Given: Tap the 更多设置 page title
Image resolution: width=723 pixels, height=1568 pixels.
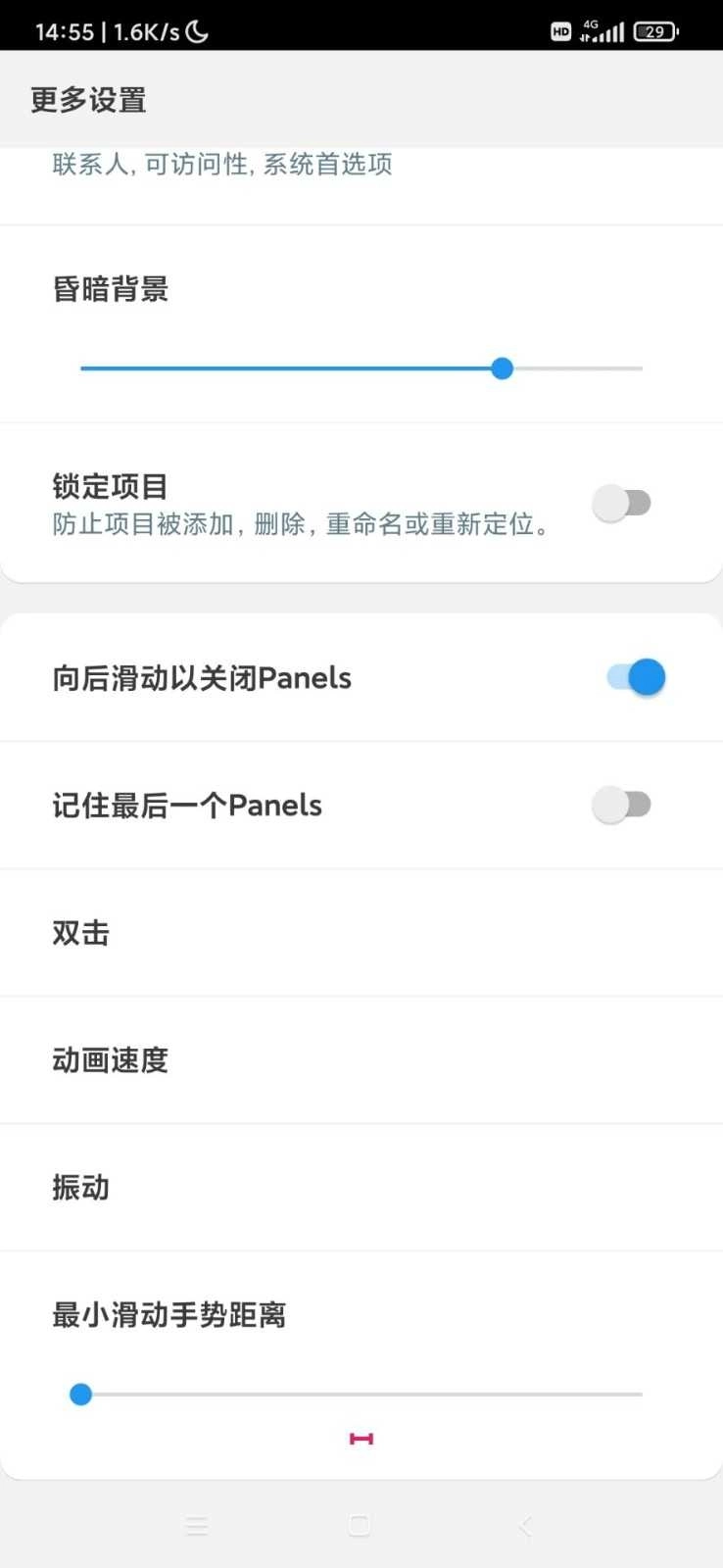Looking at the screenshot, I should [x=87, y=99].
